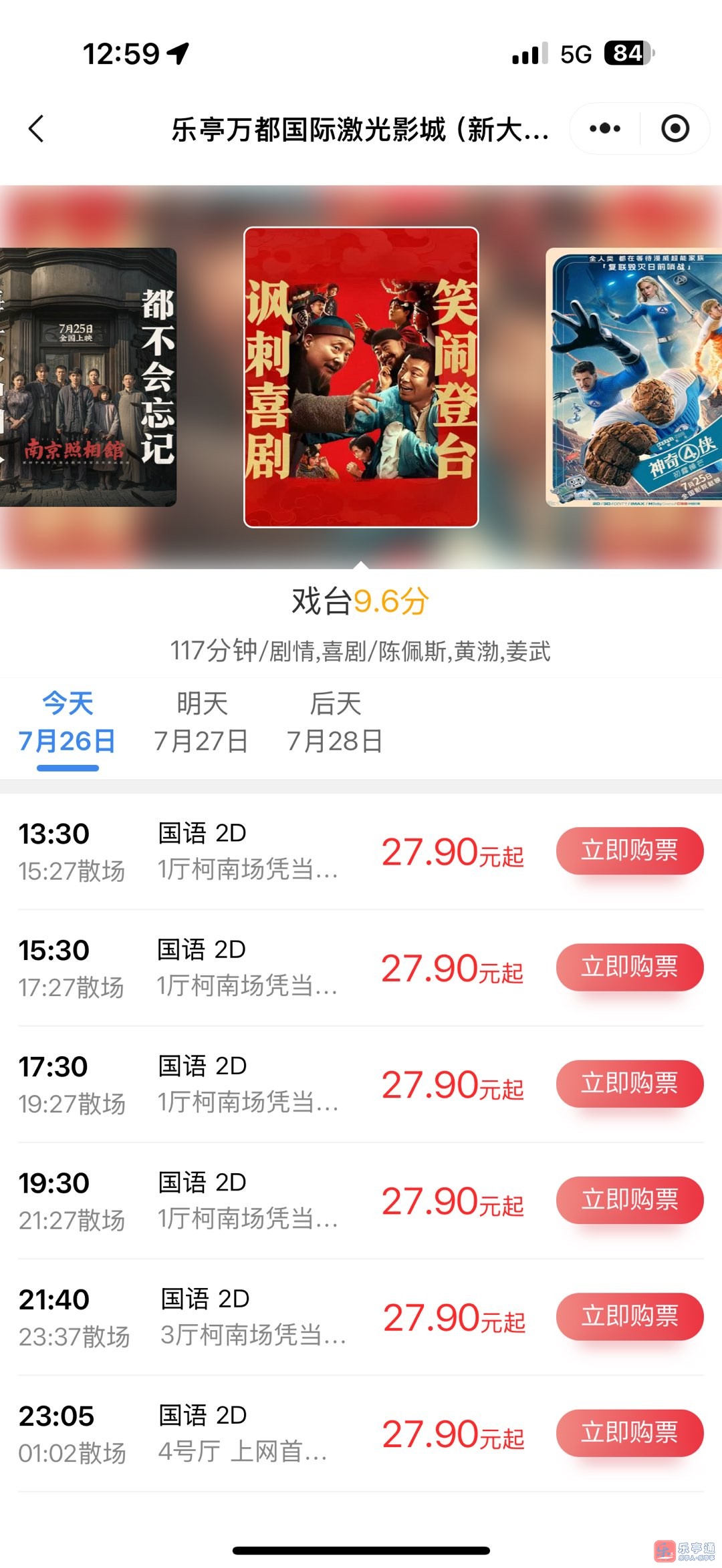
Task: Select the 神奇4侠 movie poster
Action: [x=634, y=377]
